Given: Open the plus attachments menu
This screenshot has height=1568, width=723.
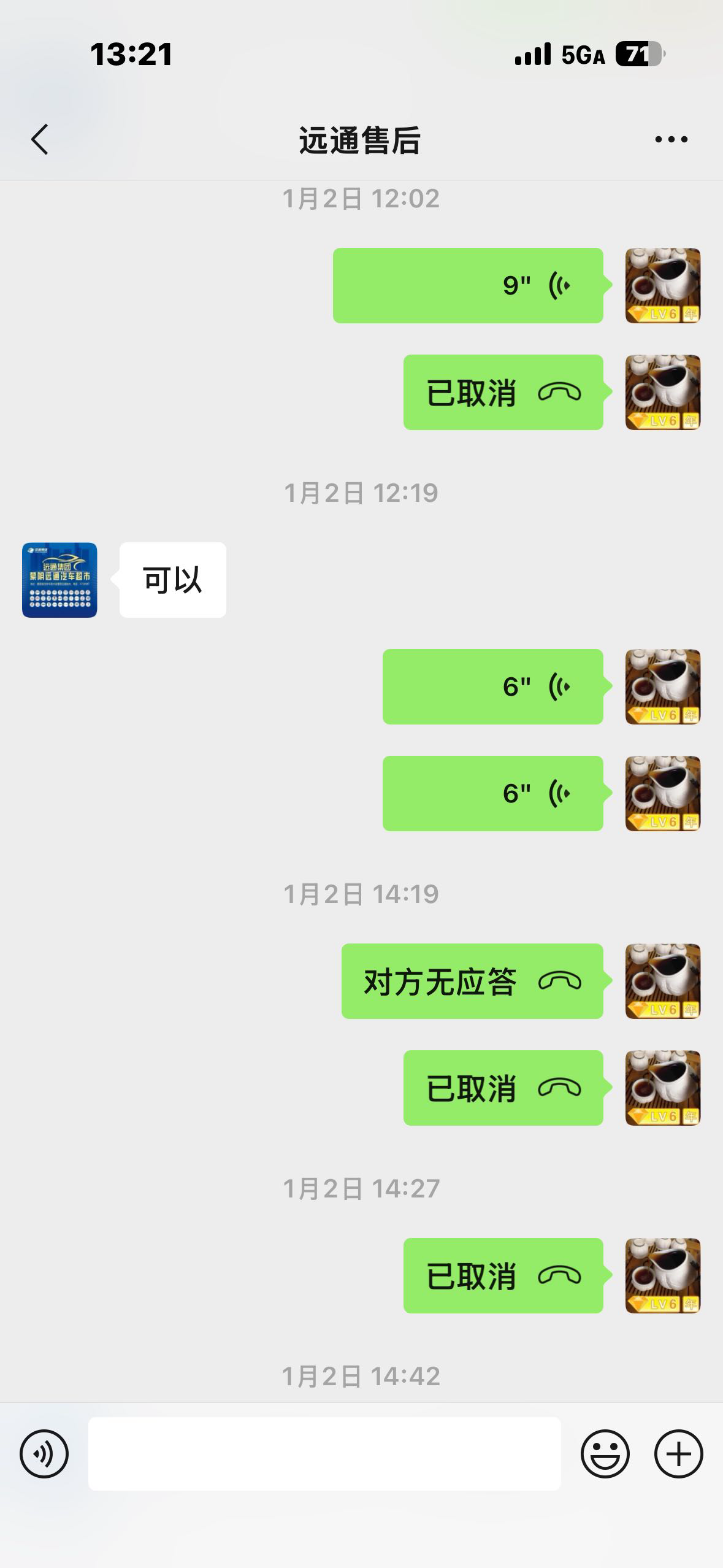Looking at the screenshot, I should [678, 1453].
